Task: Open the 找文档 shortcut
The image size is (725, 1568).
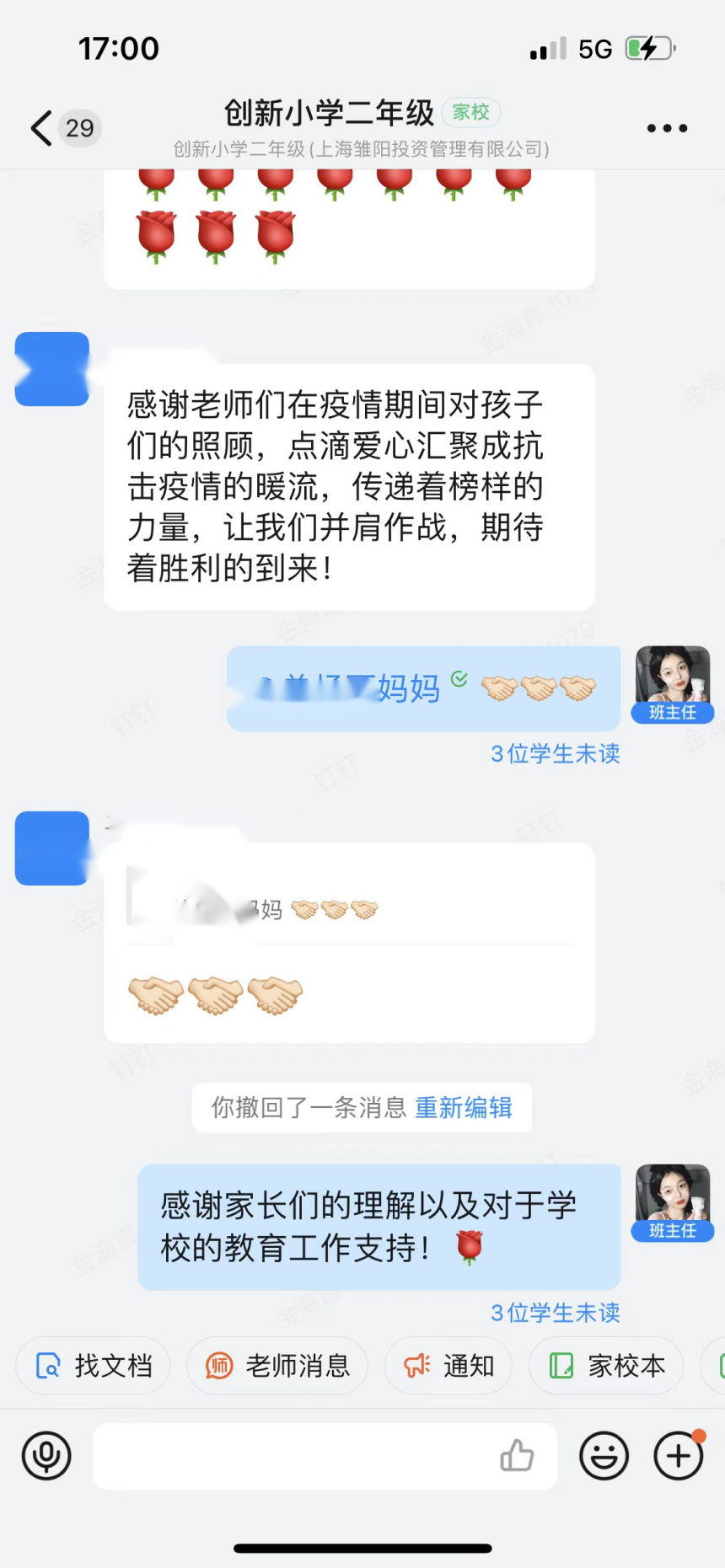Action: click(x=94, y=1365)
